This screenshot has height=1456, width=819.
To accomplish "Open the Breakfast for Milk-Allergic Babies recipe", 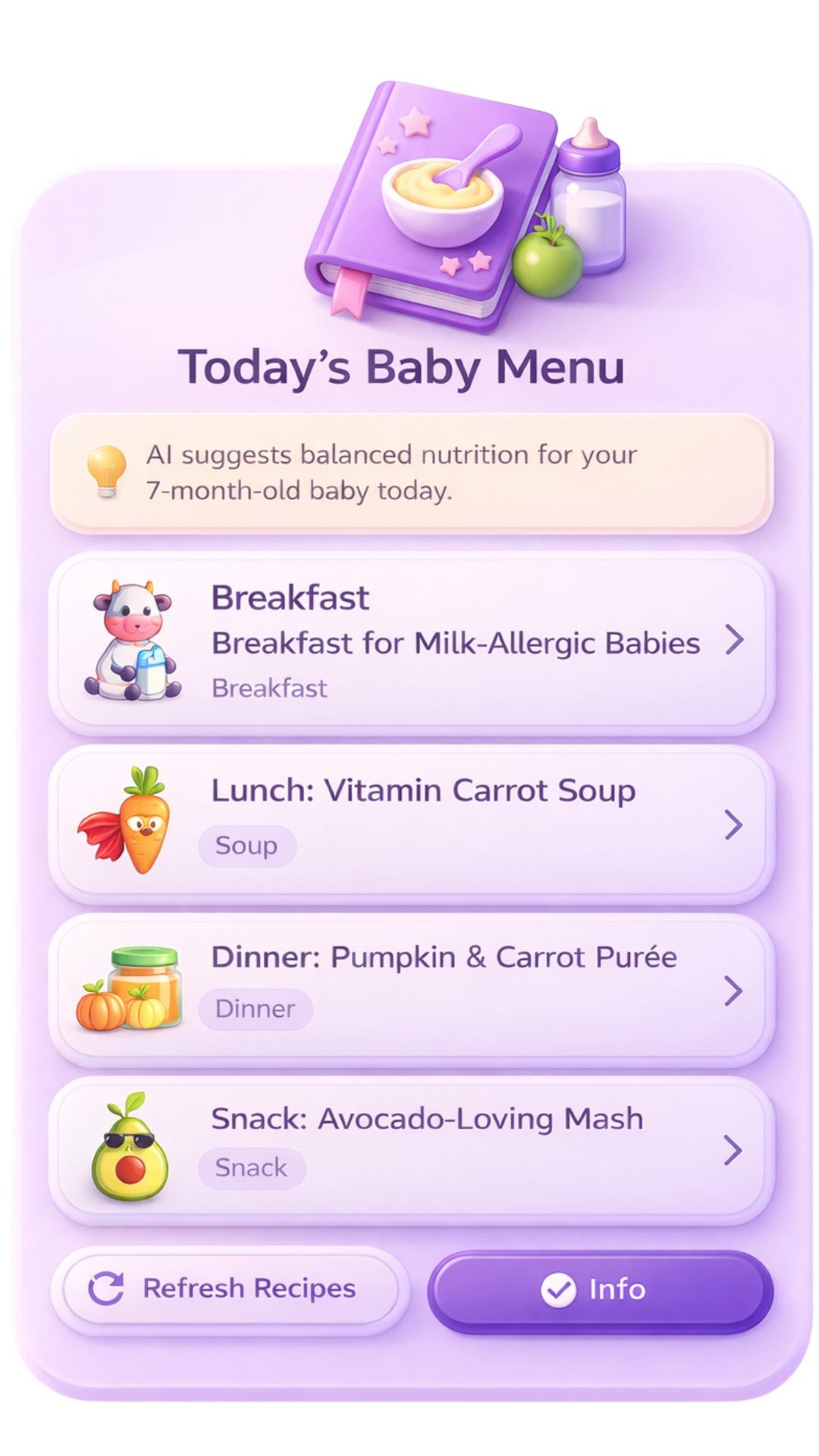I will coord(412,642).
